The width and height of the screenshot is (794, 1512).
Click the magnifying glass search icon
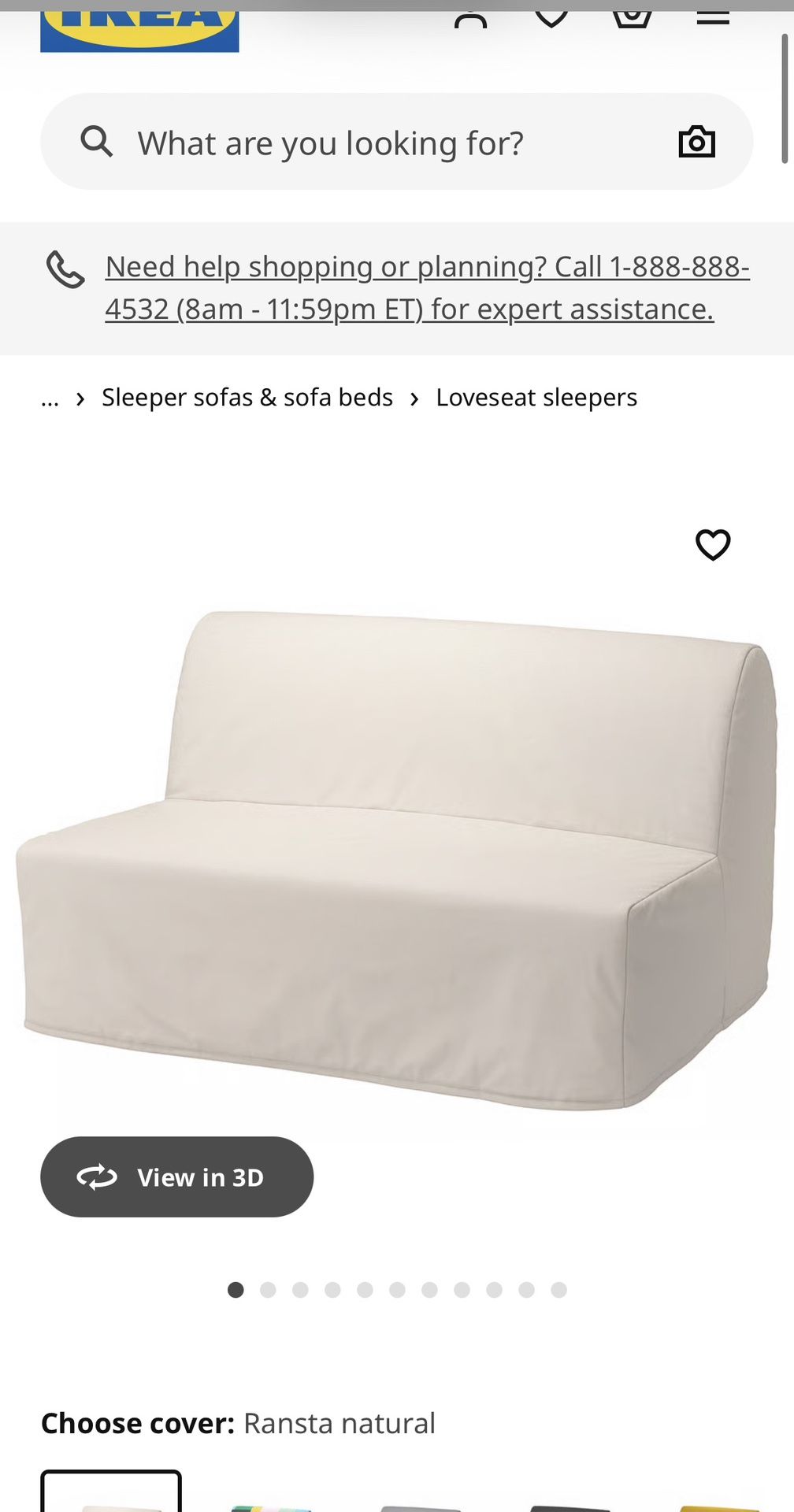(96, 142)
